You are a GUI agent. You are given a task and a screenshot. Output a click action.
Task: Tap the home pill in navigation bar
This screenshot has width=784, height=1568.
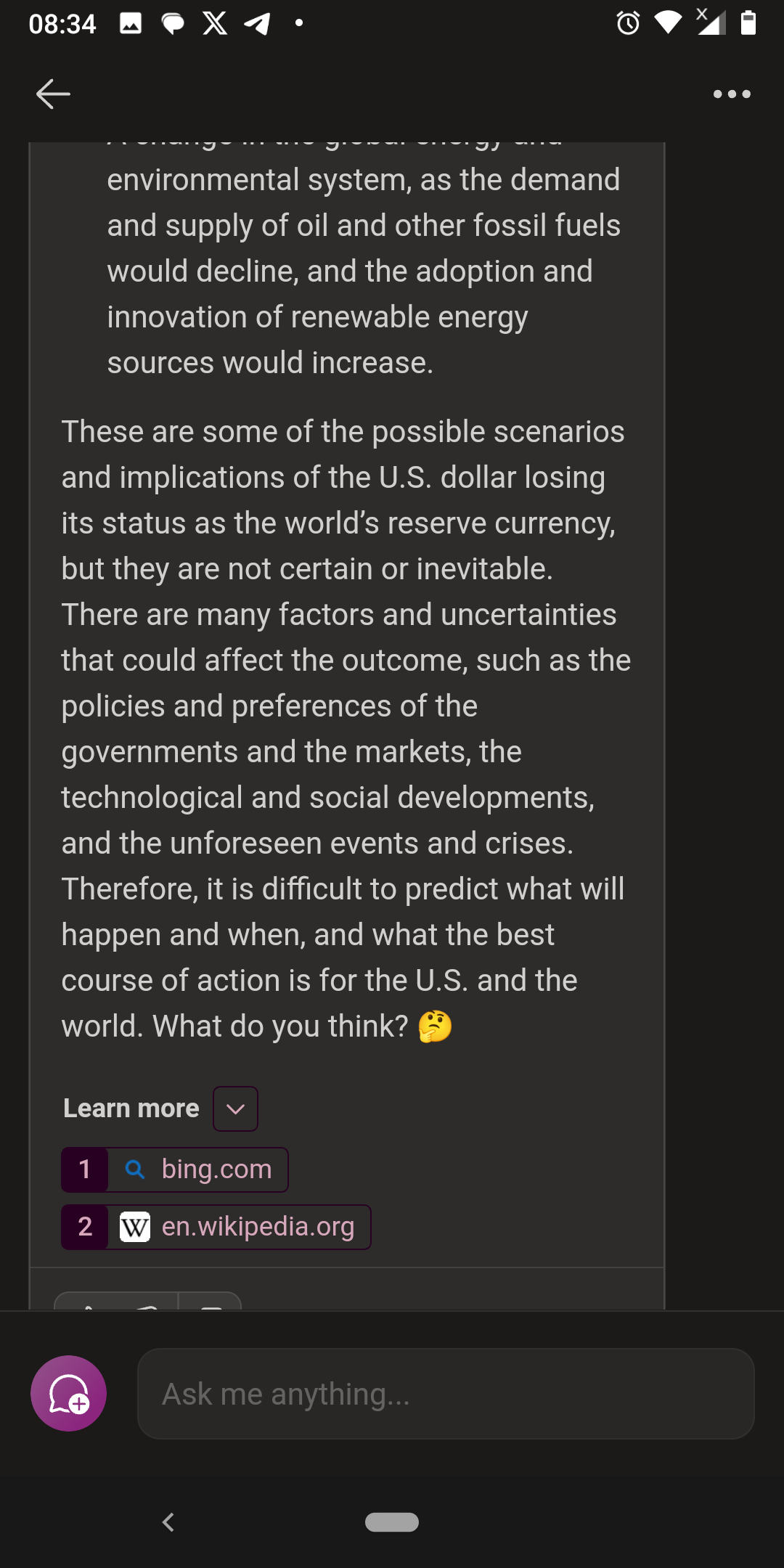(392, 1522)
